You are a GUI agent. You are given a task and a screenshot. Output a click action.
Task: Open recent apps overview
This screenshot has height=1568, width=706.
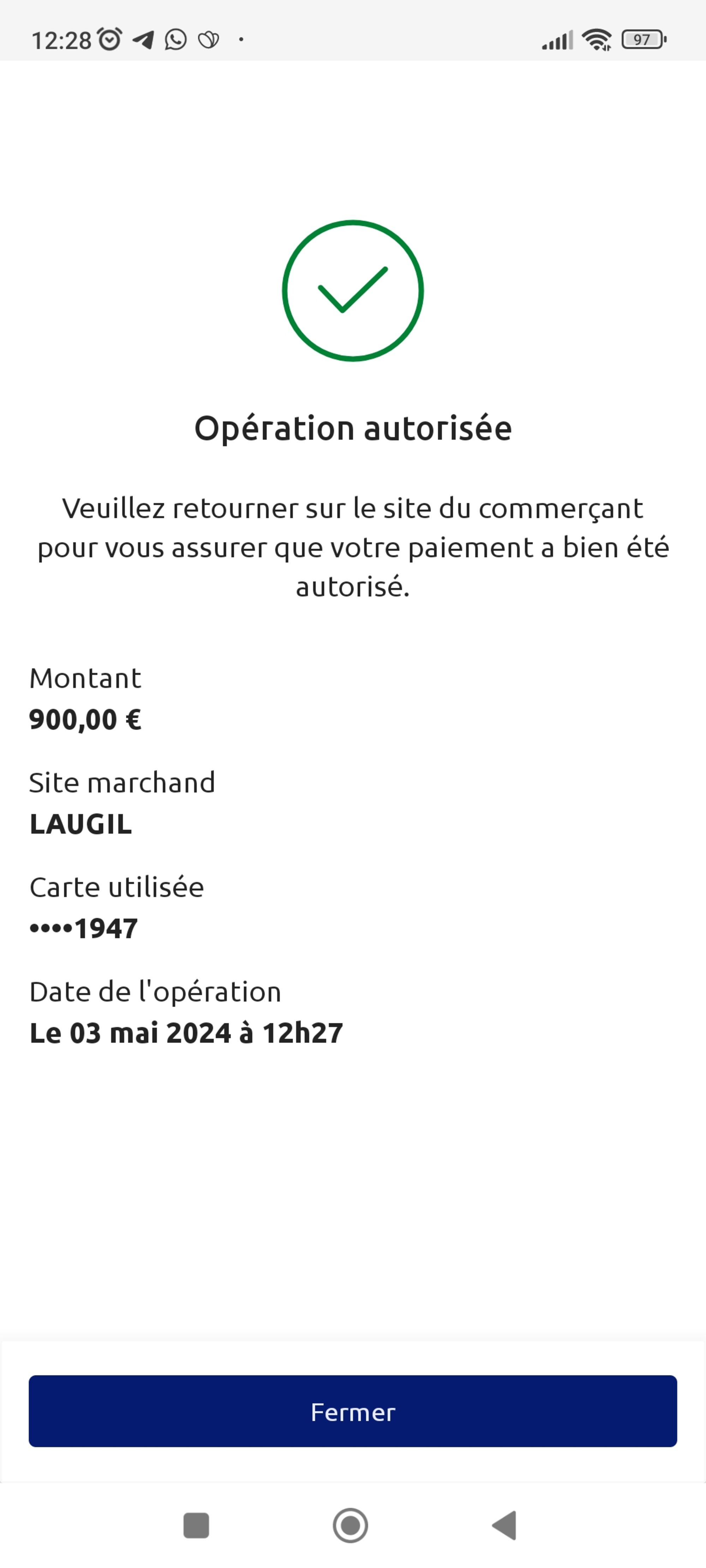click(x=196, y=1525)
